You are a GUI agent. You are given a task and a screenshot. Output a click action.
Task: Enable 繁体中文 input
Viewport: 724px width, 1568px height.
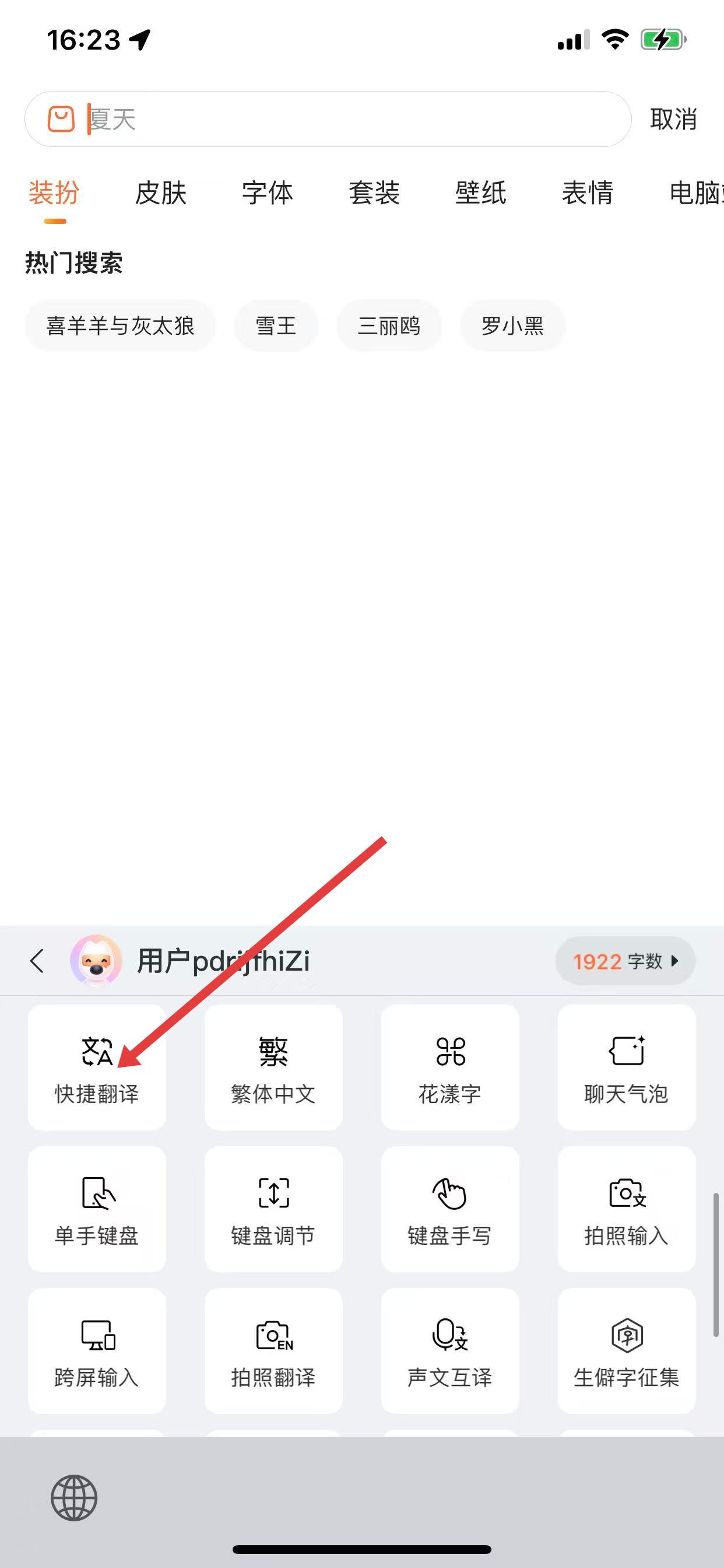click(273, 1067)
